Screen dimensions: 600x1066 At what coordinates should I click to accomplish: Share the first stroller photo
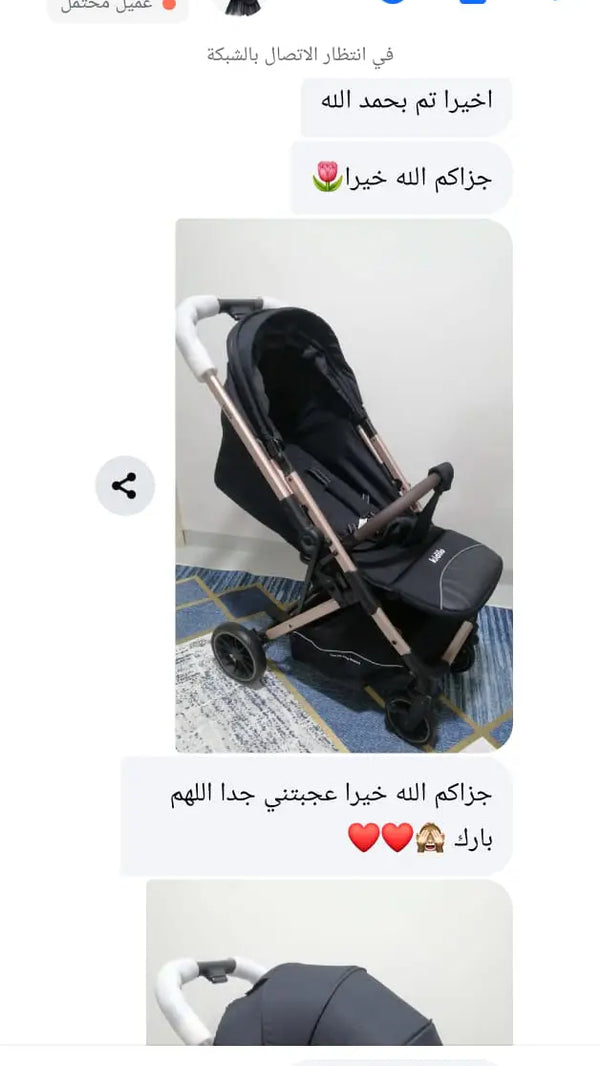pos(124,485)
